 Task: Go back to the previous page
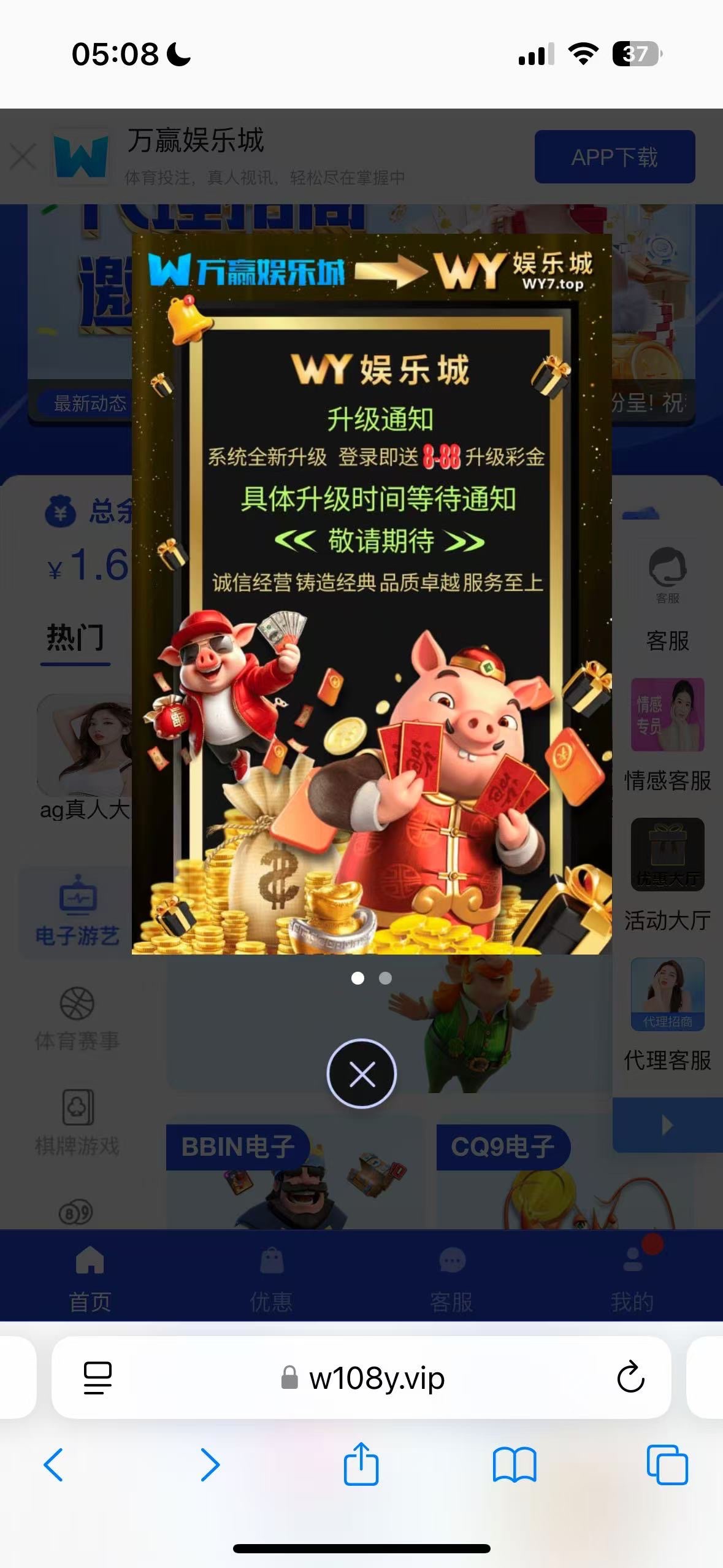[x=54, y=1465]
